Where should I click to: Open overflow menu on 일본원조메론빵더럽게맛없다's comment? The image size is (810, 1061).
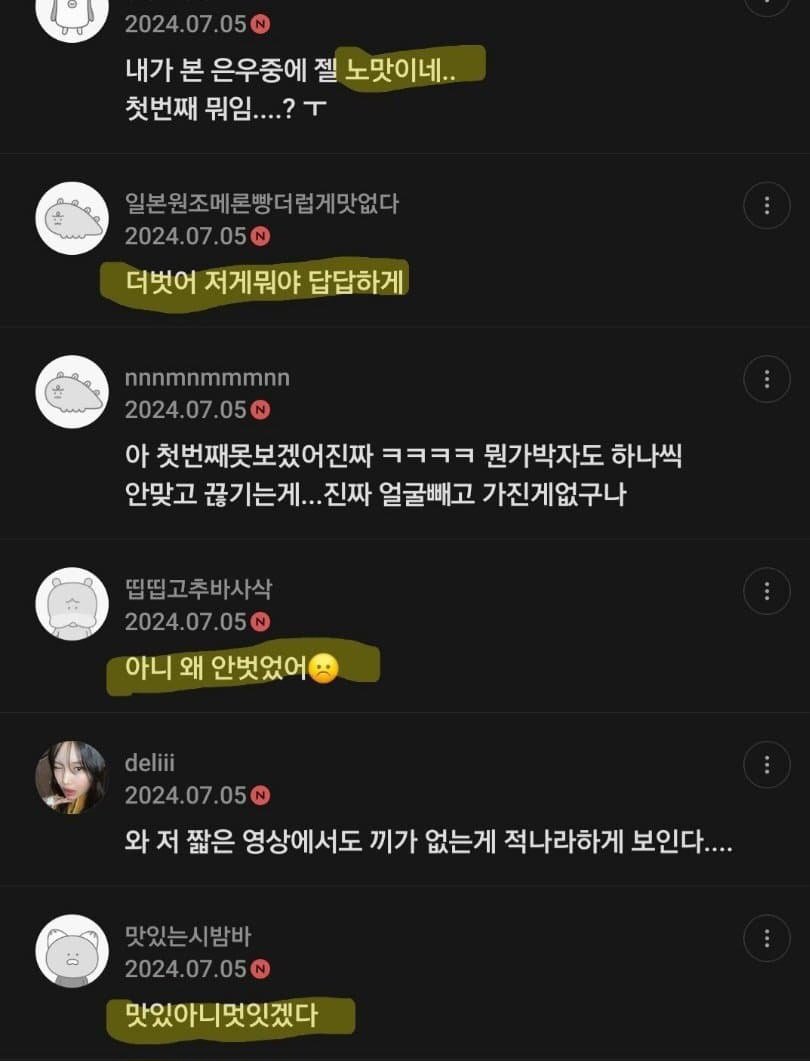click(767, 206)
